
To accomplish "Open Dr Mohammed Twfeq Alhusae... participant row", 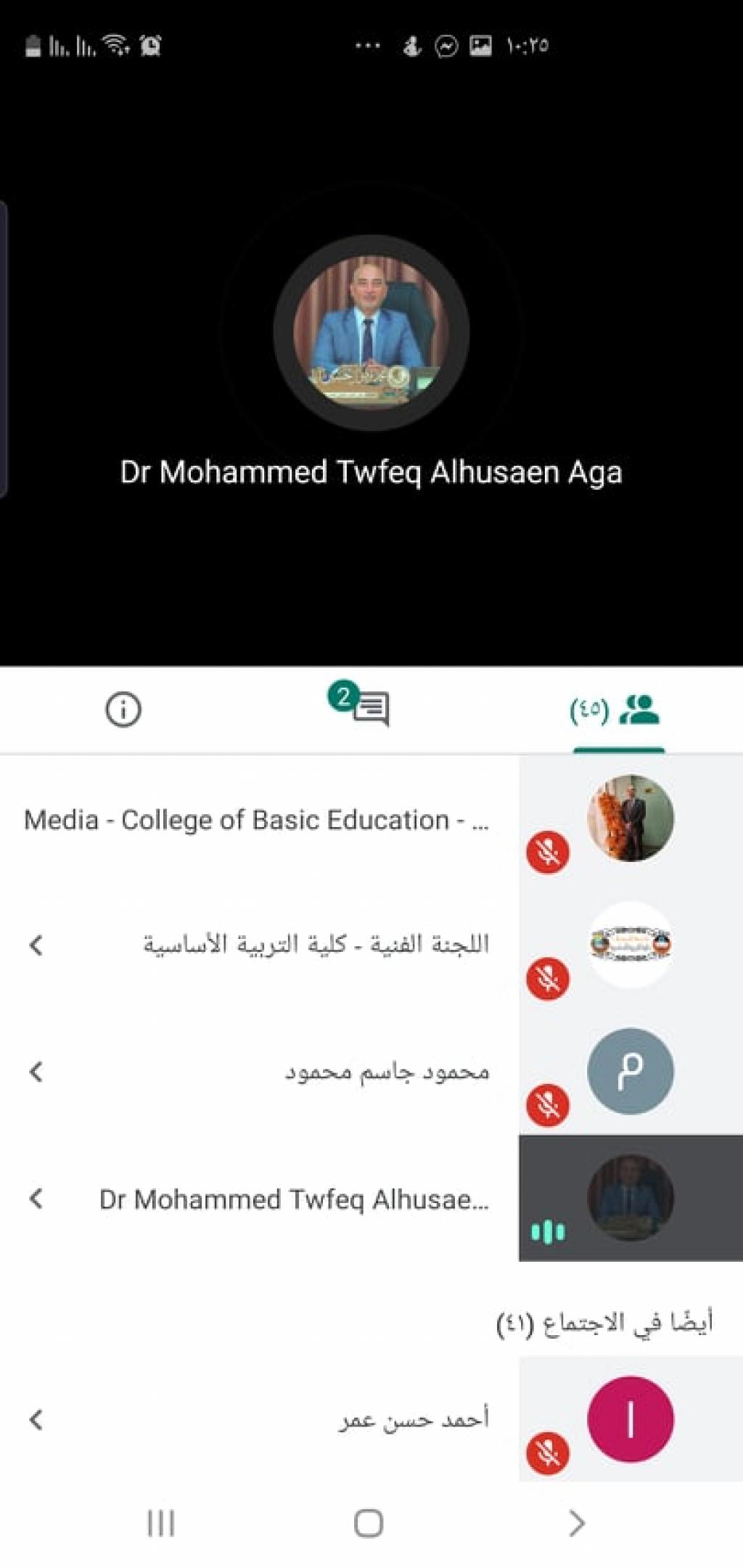I will (x=293, y=1199).
